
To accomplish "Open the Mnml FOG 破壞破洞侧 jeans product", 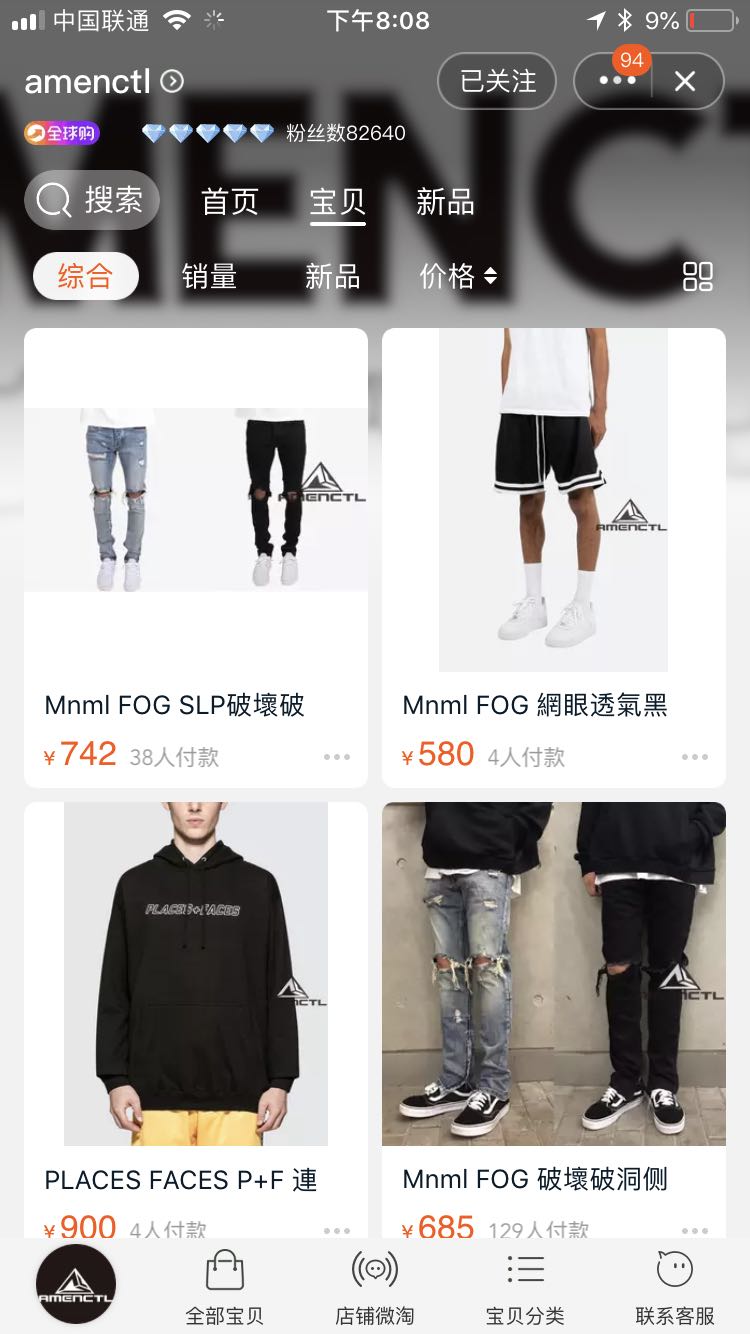I will tap(554, 974).
